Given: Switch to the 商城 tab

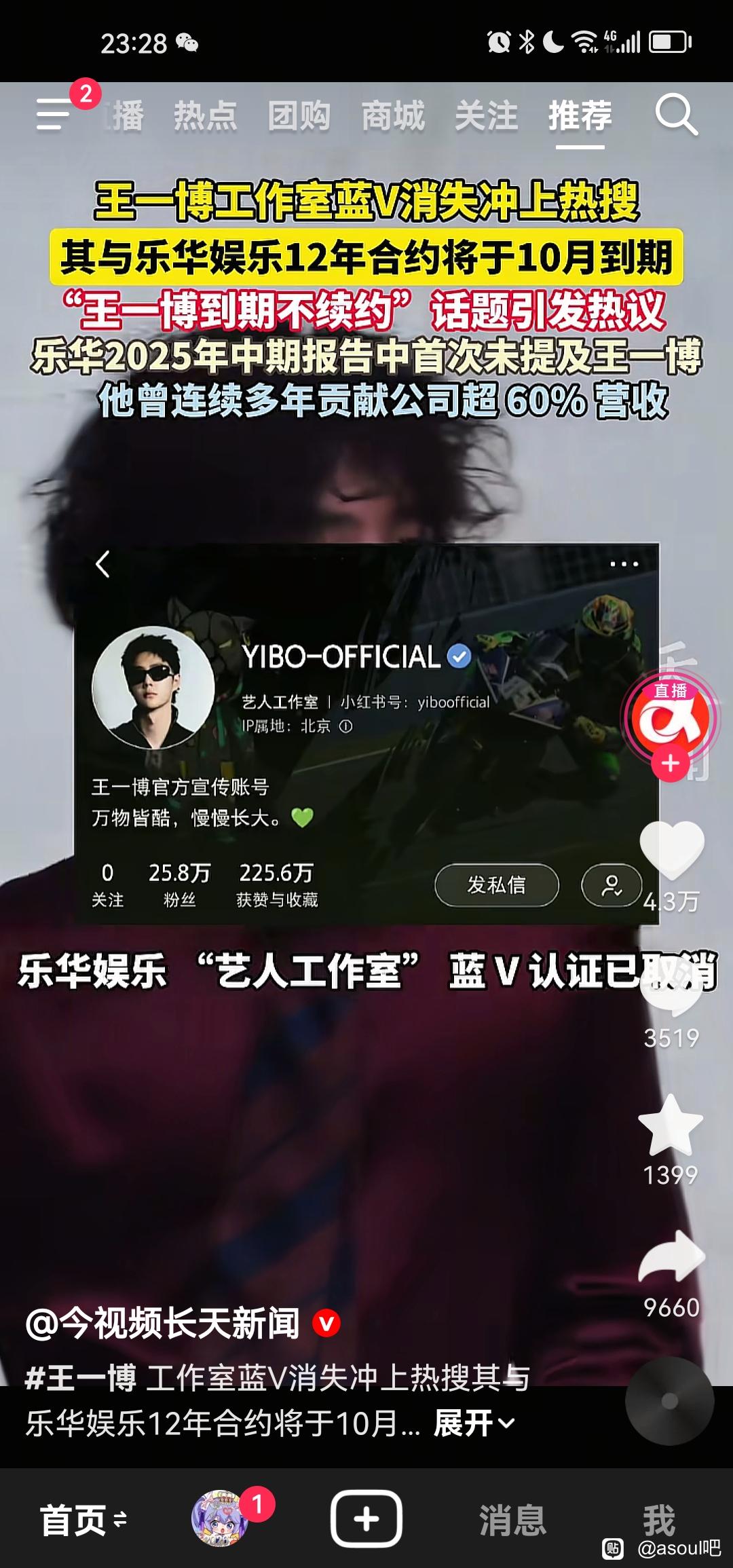Looking at the screenshot, I should click(x=393, y=115).
